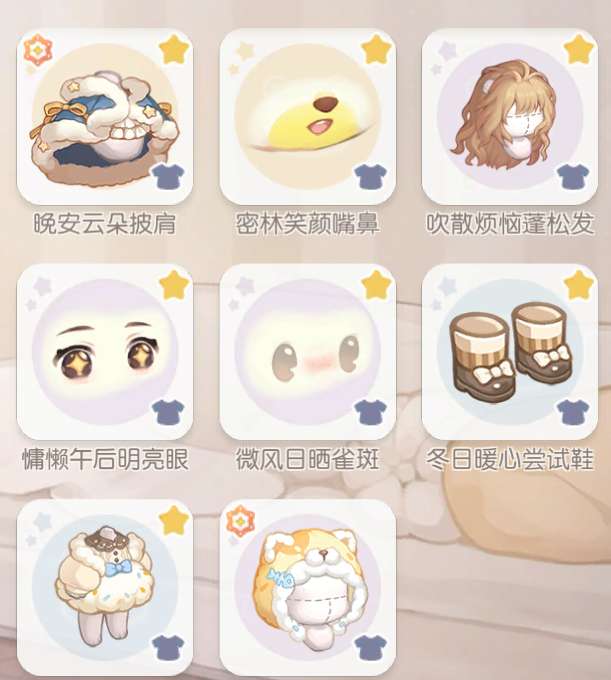Image resolution: width=611 pixels, height=680 pixels.
Task: Select the 冬日暖心尝试鞋 boots
Action: [509, 352]
